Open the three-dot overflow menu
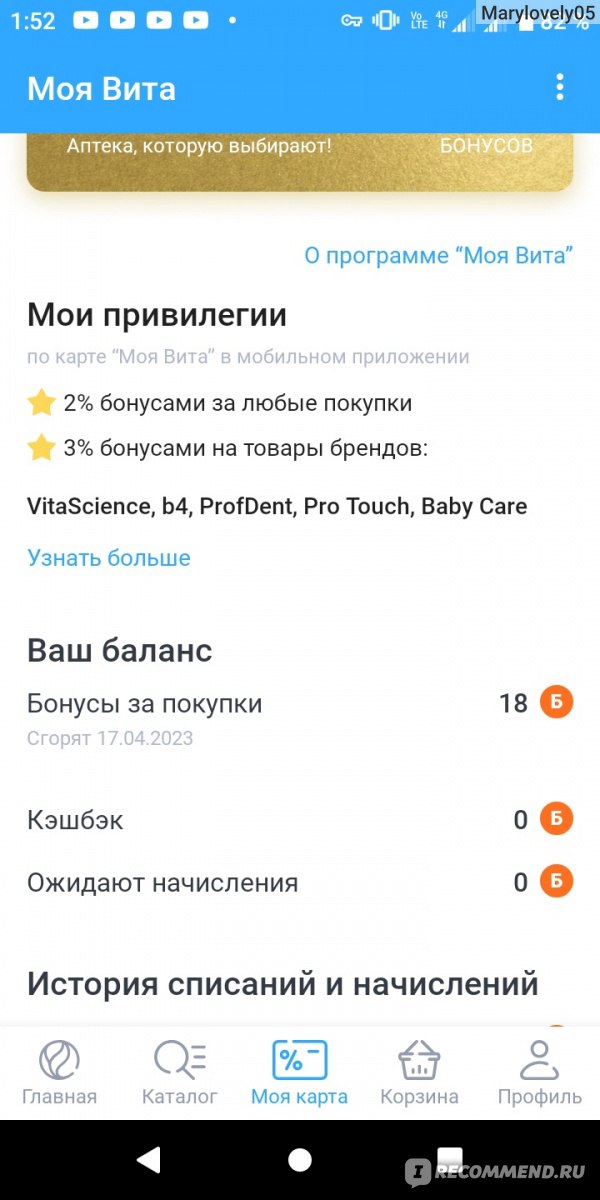 (x=559, y=88)
